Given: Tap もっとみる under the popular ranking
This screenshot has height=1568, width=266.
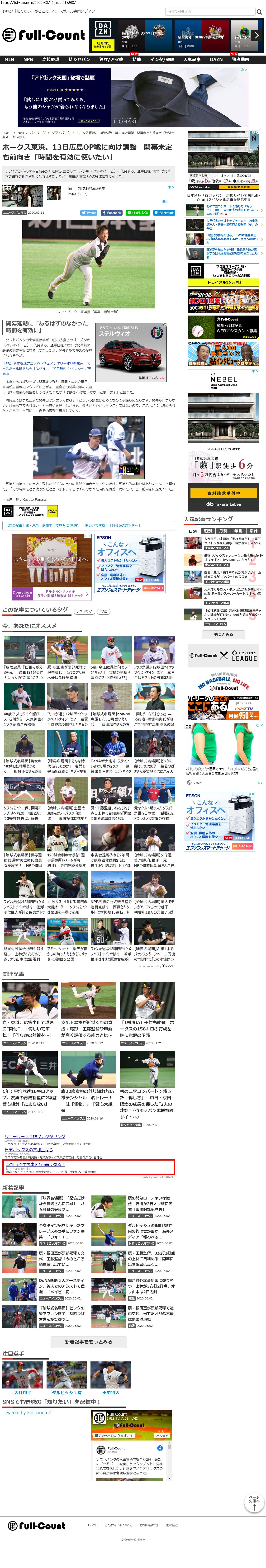Looking at the screenshot, I should [x=223, y=634].
